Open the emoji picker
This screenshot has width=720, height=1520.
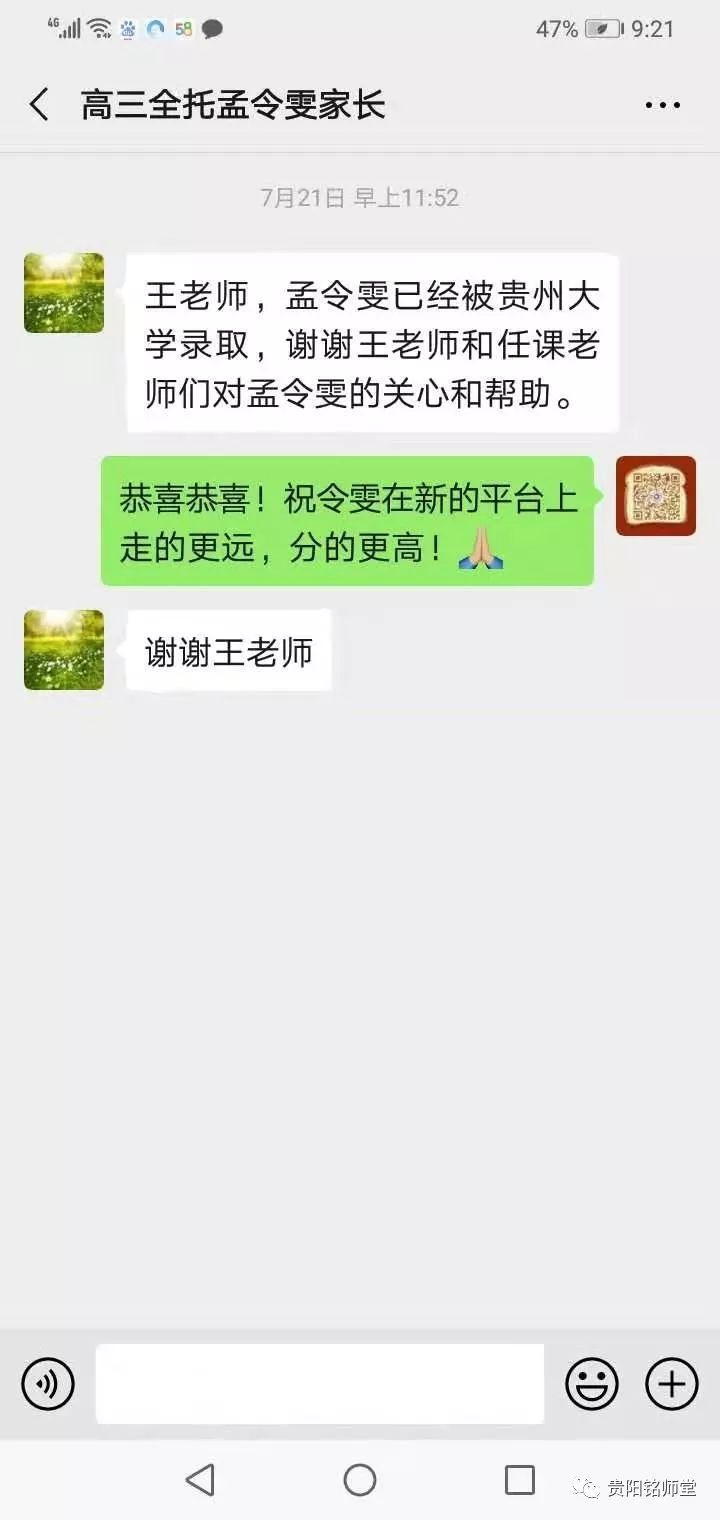(x=592, y=1384)
